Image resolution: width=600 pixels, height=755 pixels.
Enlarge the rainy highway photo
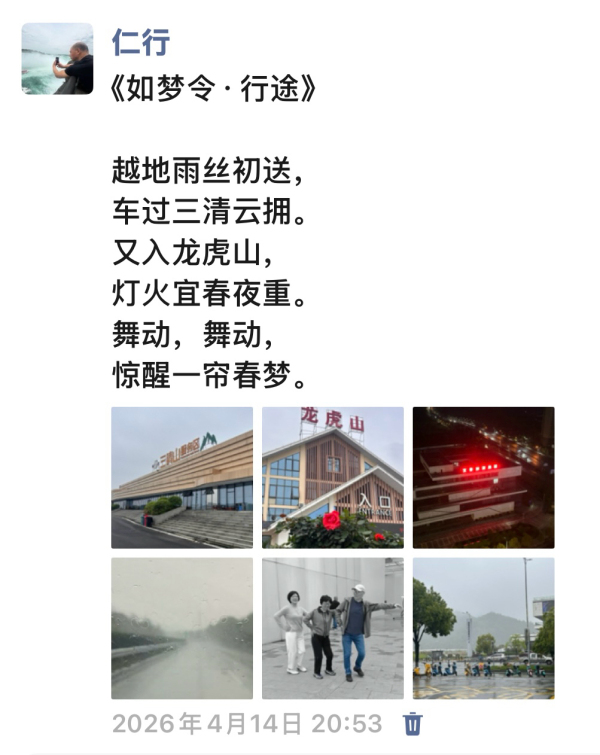click(182, 628)
